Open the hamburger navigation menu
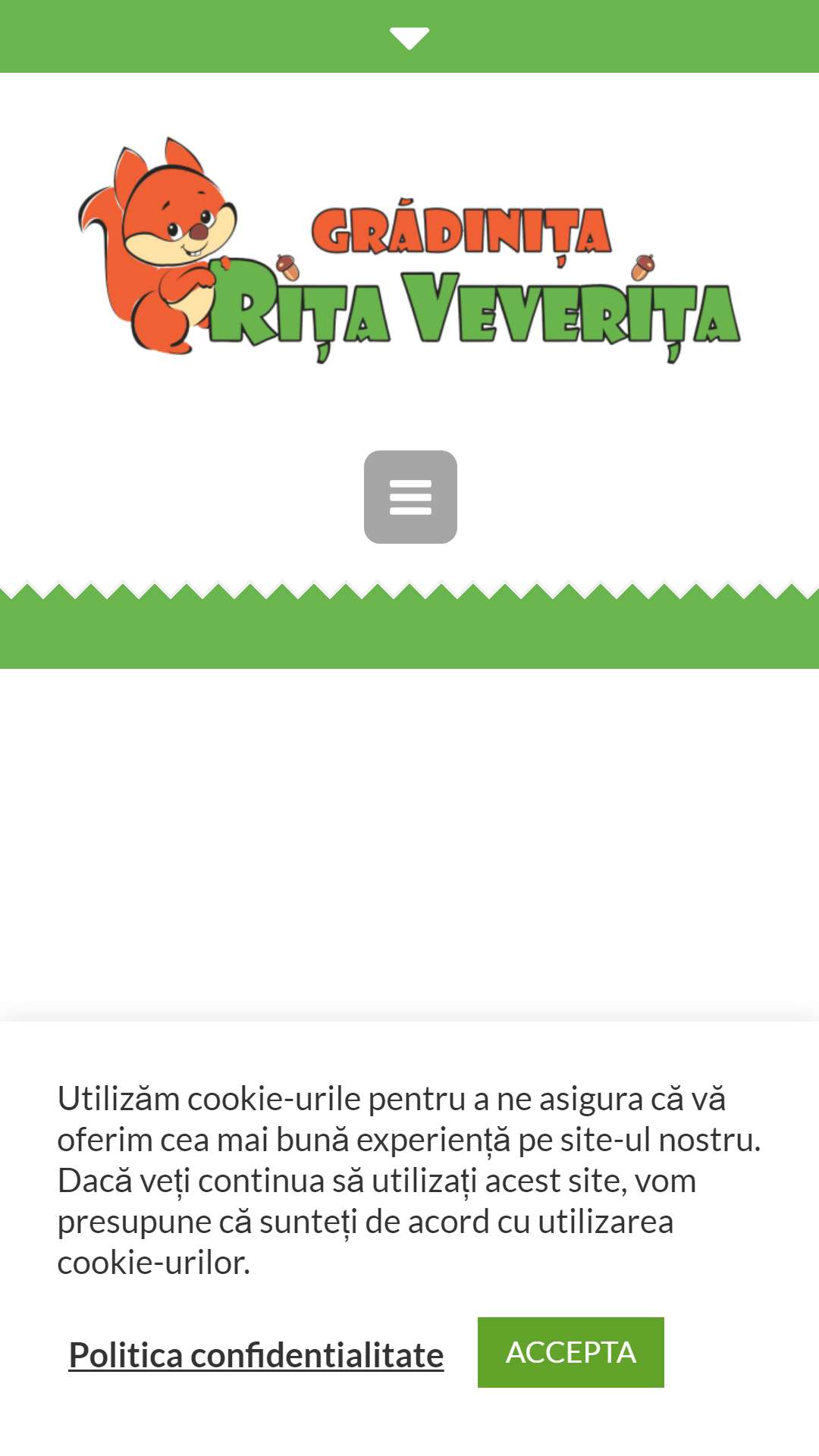Viewport: 819px width, 1456px height. [x=410, y=497]
